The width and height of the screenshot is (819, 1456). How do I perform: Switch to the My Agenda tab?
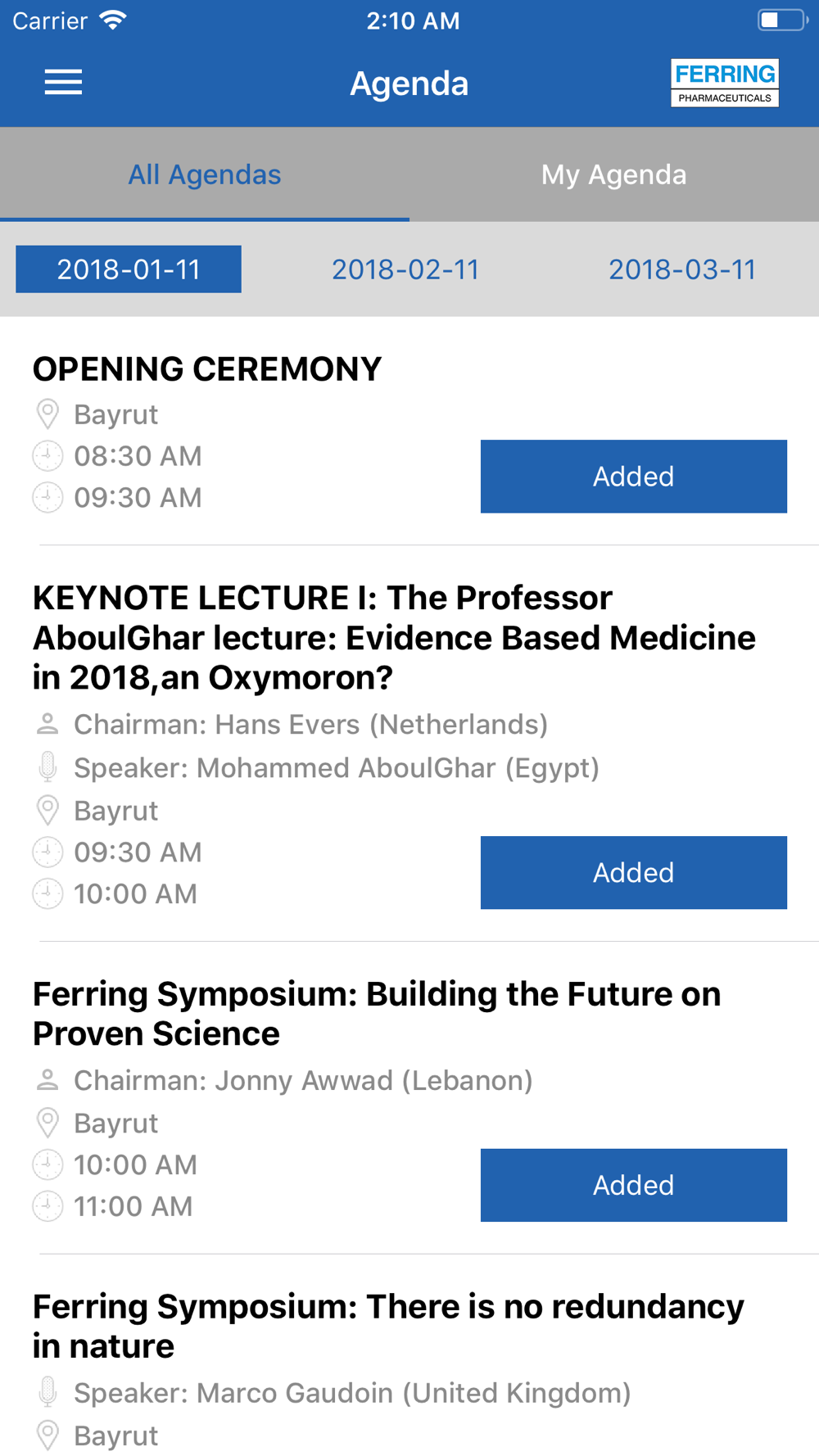[x=614, y=174]
